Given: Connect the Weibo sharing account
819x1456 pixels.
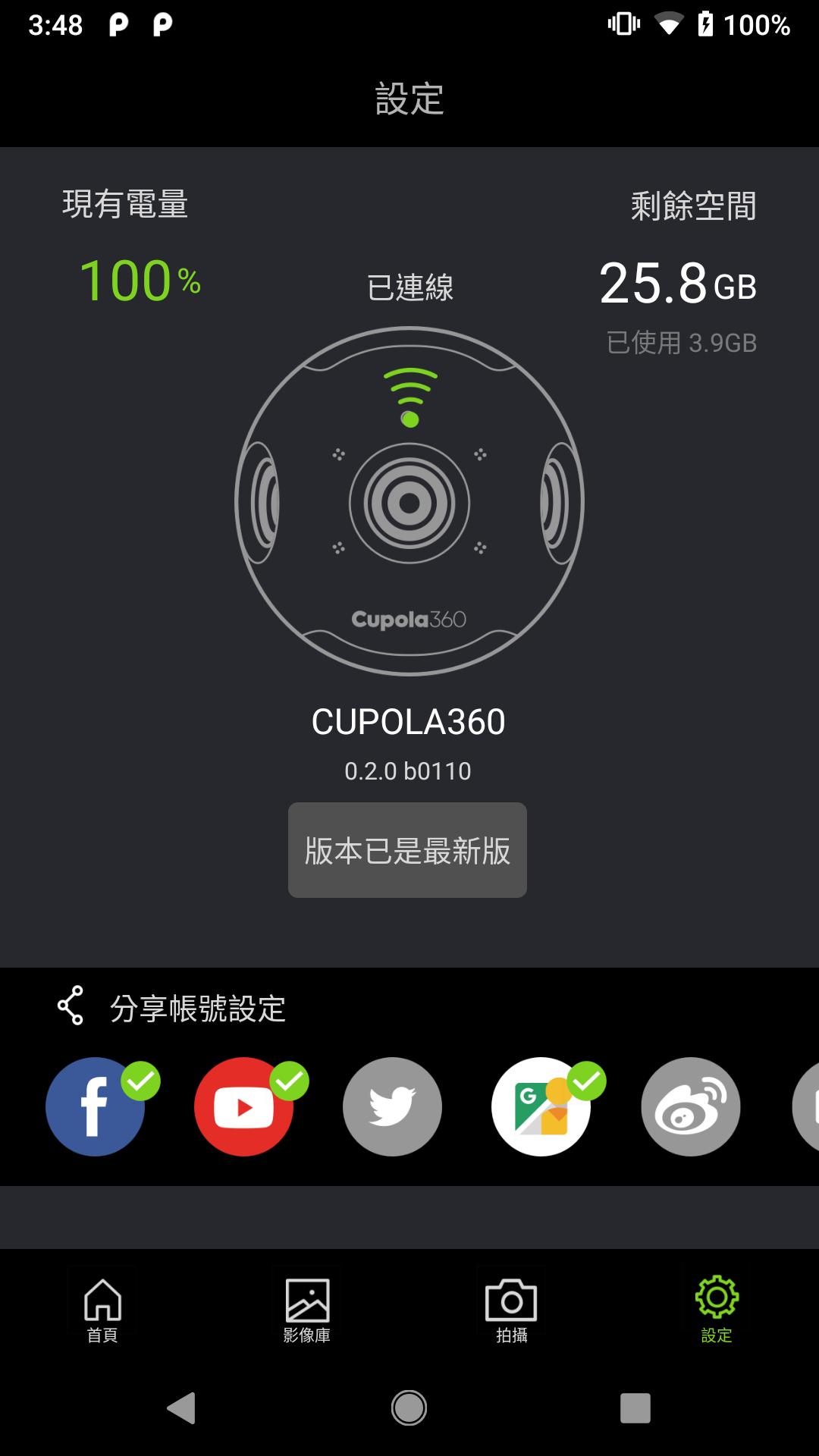Looking at the screenshot, I should click(x=690, y=1106).
